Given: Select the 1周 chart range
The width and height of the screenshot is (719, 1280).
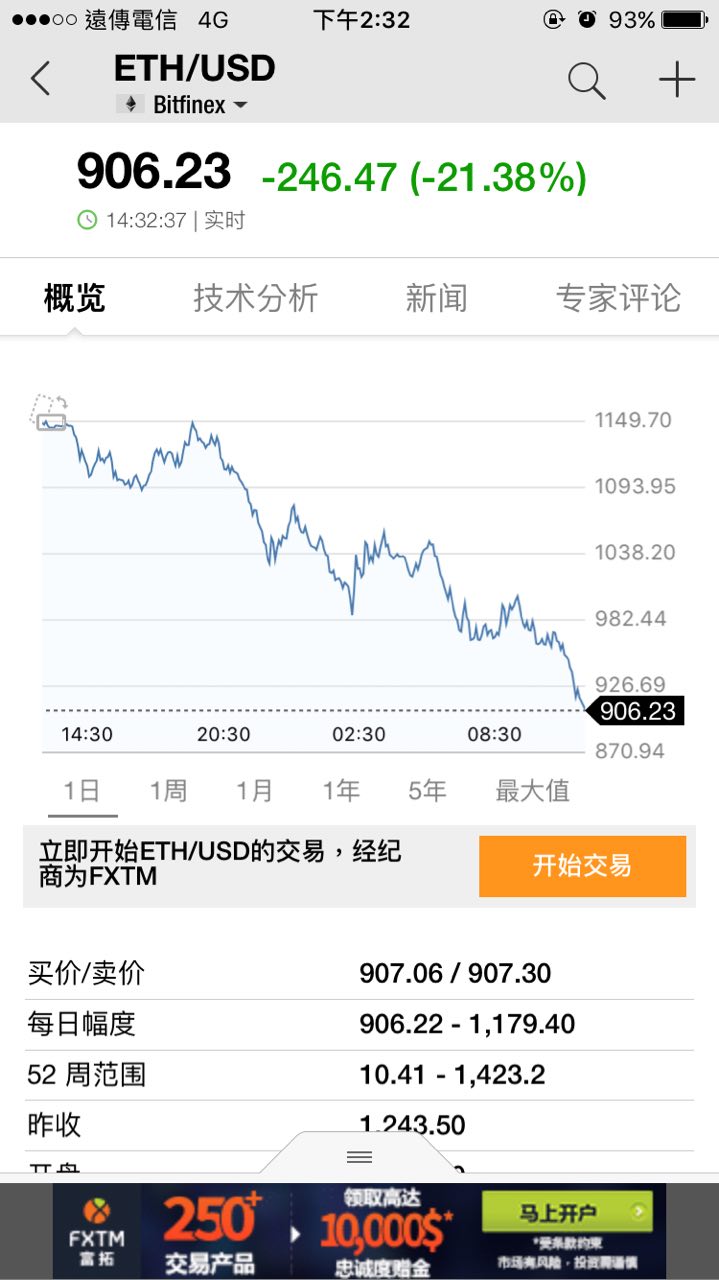Looking at the screenshot, I should 168,791.
